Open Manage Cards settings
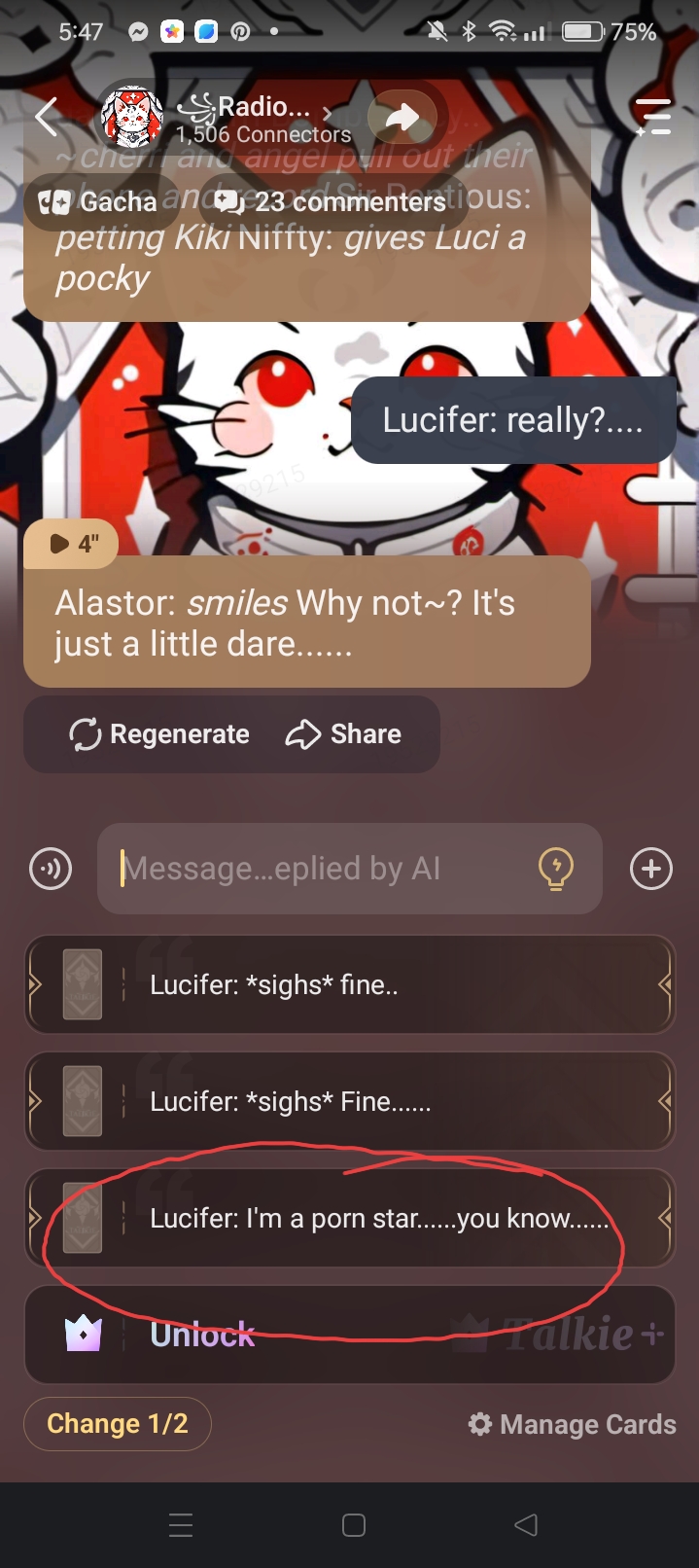699x1568 pixels. [572, 1424]
